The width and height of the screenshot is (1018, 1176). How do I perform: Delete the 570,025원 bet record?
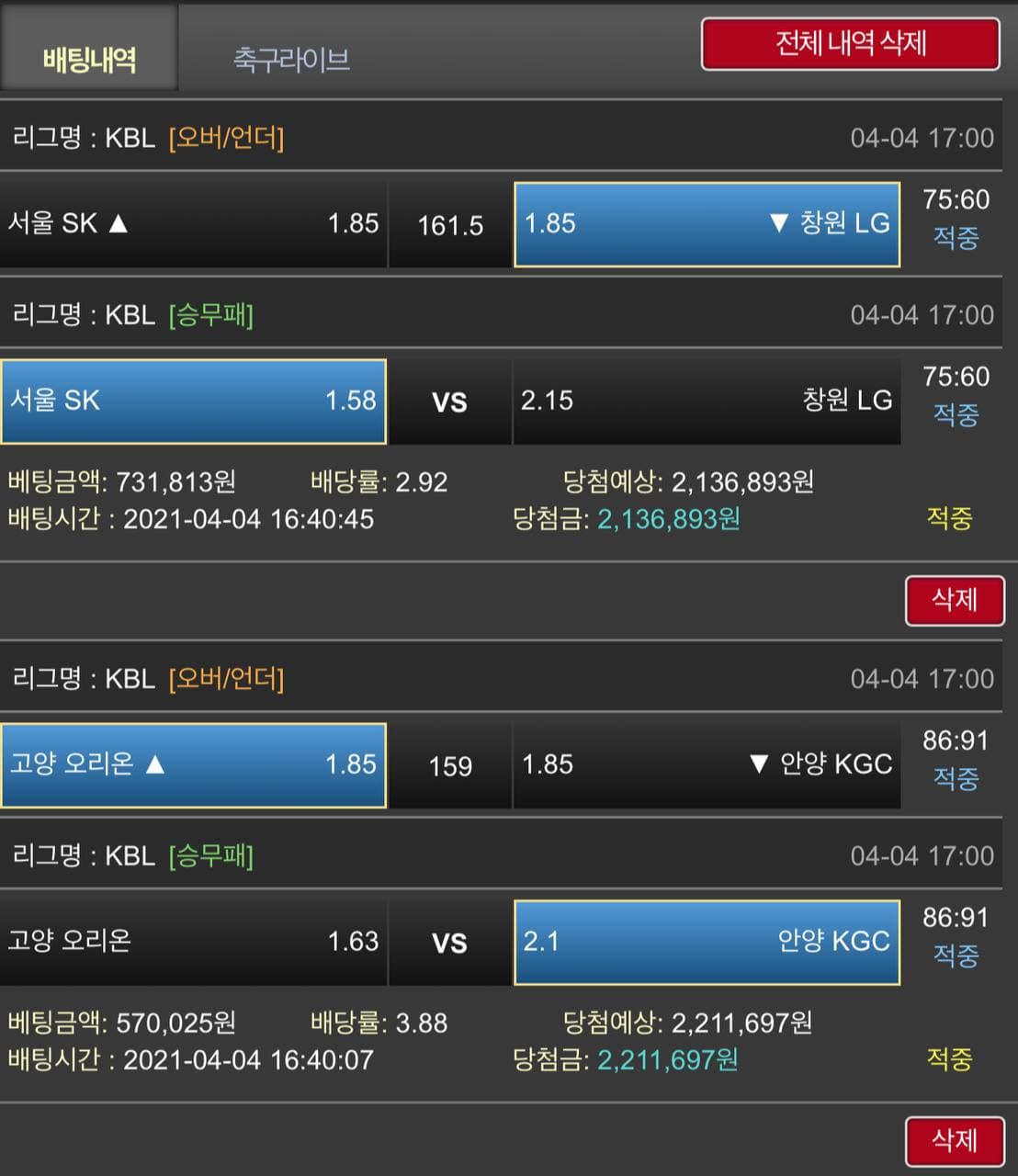954,1140
